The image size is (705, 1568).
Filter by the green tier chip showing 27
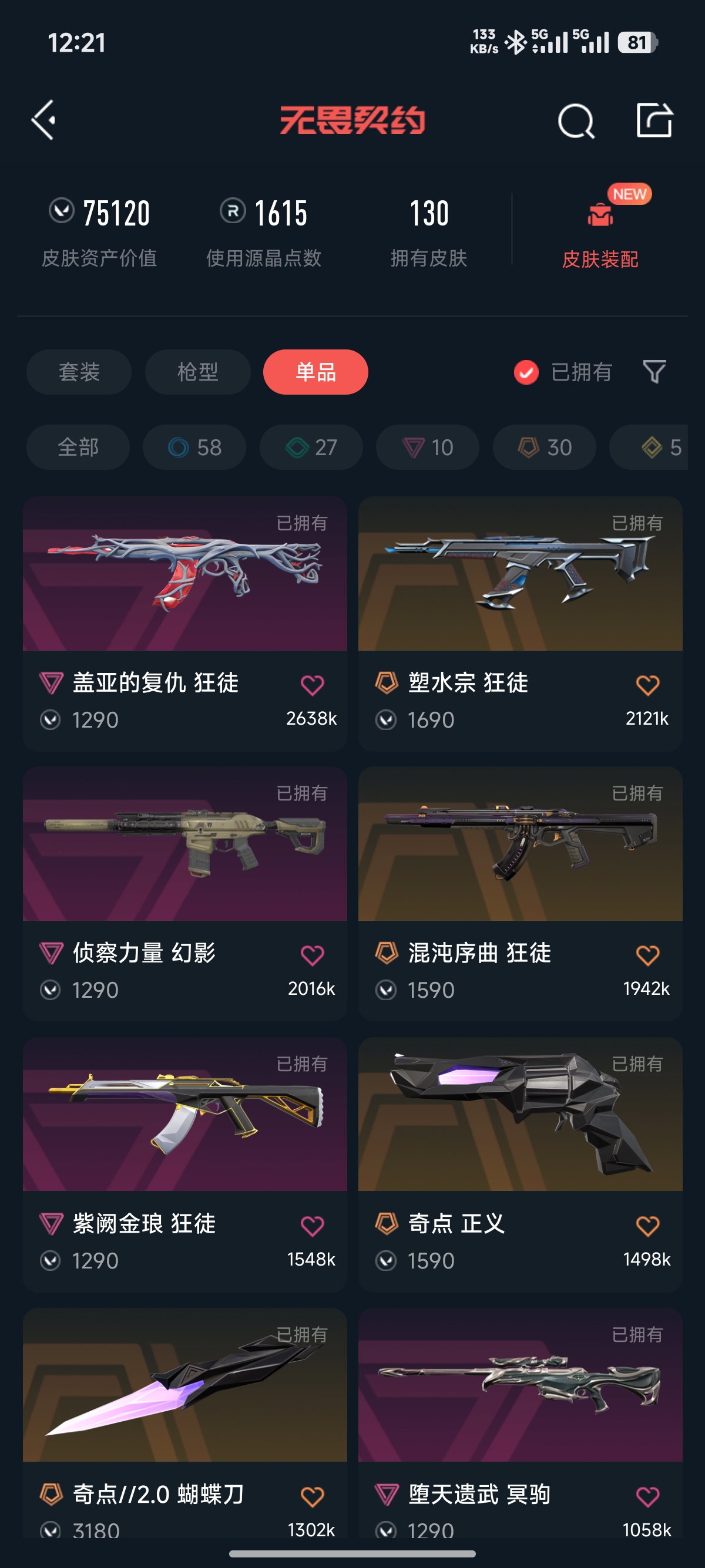[x=311, y=447]
